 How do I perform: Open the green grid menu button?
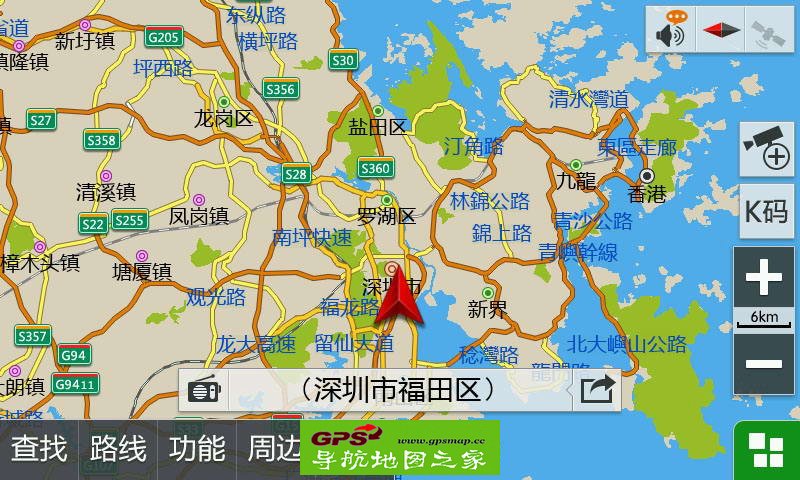click(767, 451)
